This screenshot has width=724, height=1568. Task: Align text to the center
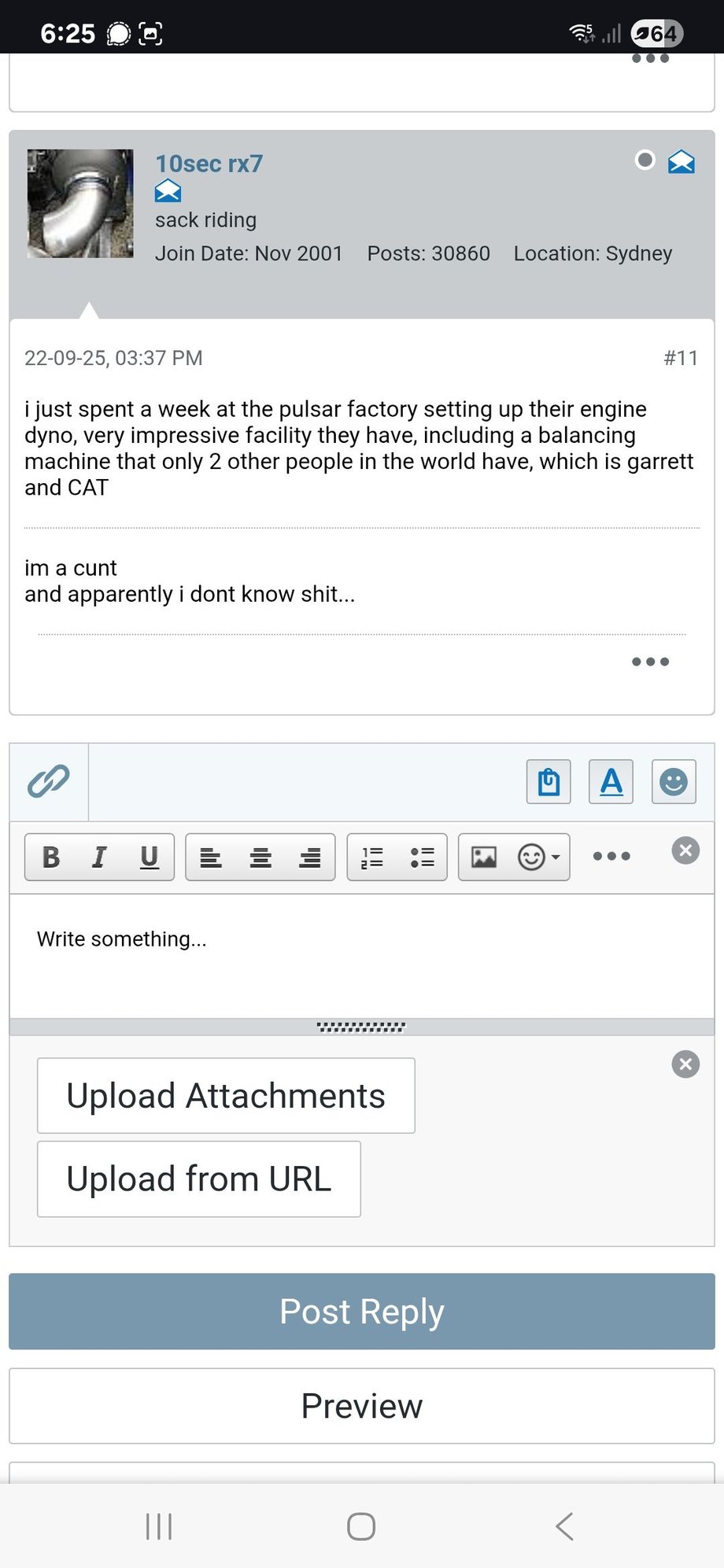point(260,857)
